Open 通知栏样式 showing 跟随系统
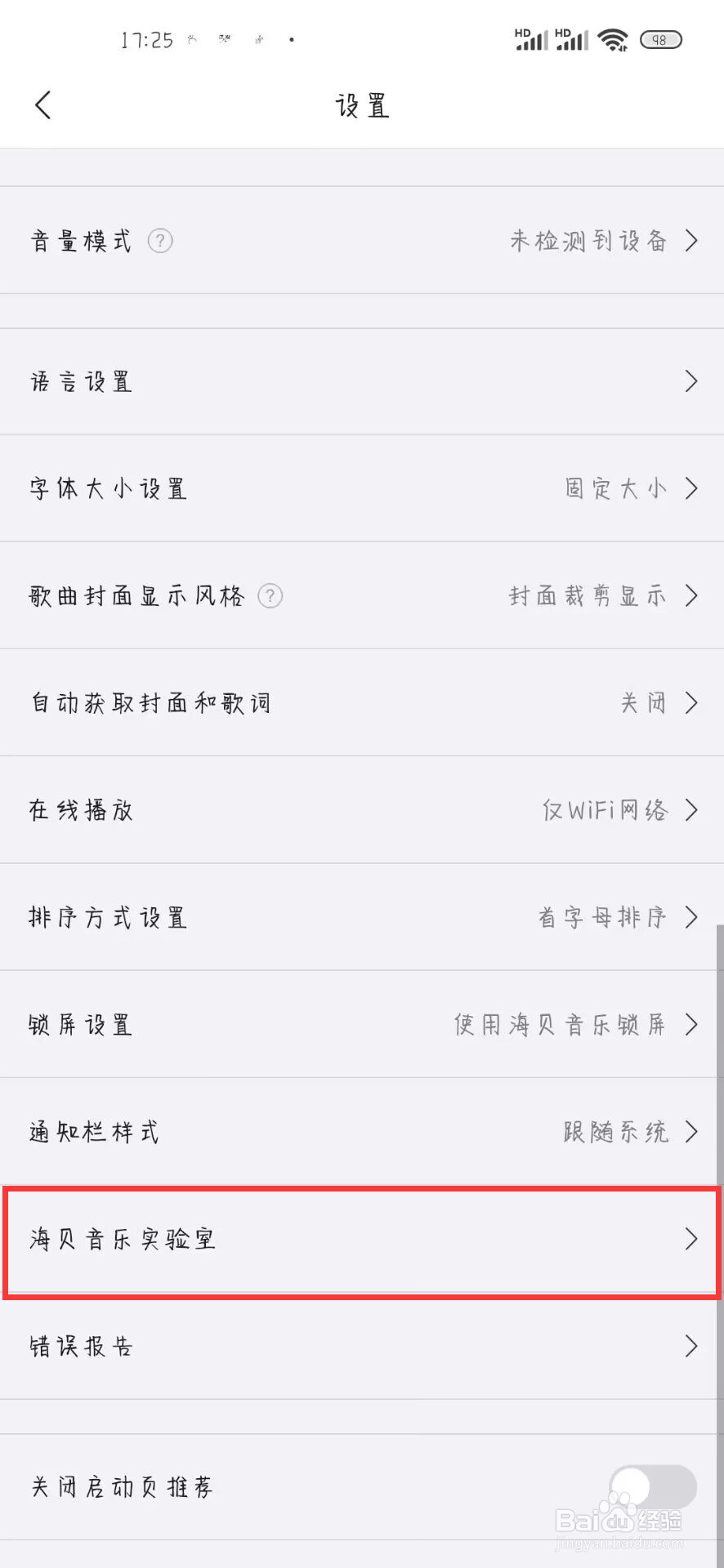This screenshot has height=1568, width=724. [x=362, y=1132]
